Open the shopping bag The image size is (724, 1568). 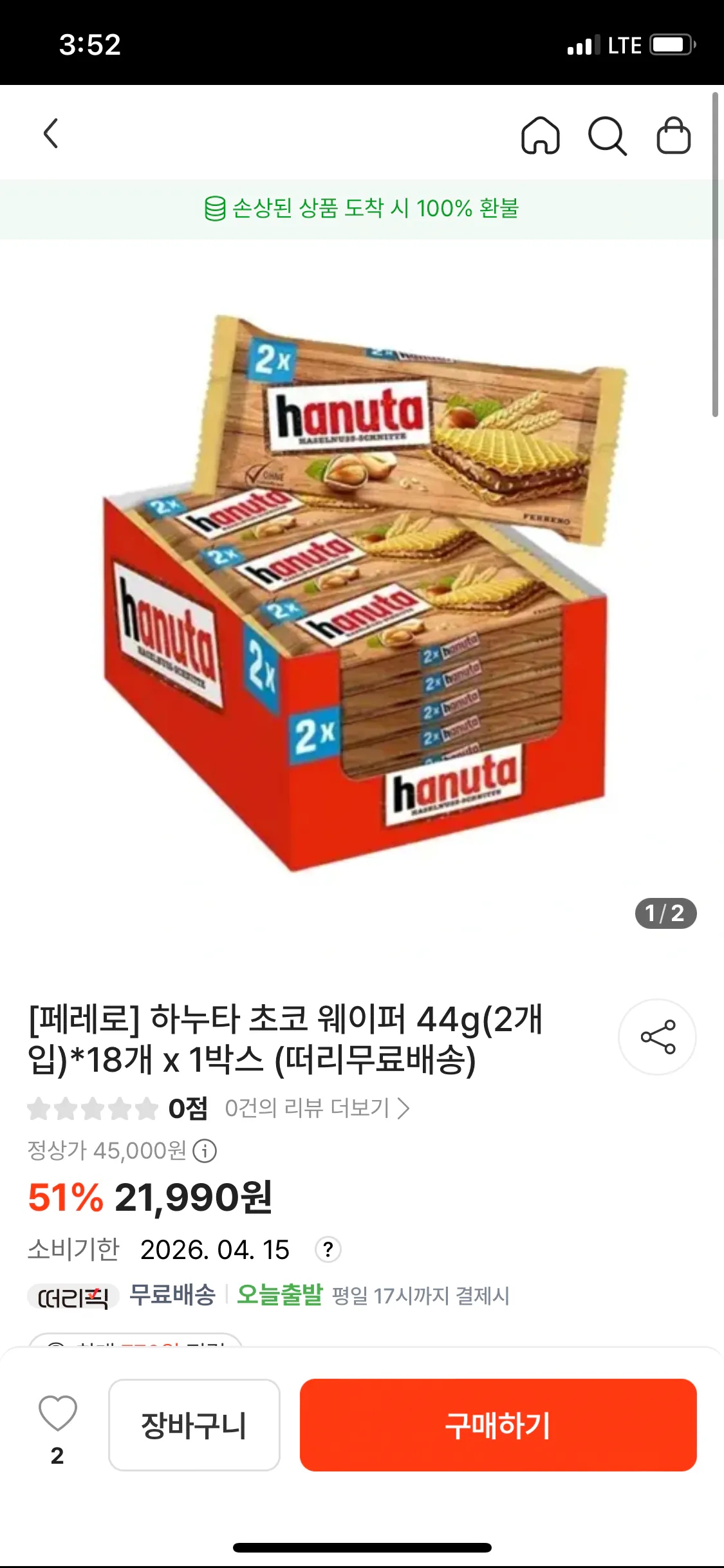pyautogui.click(x=673, y=135)
